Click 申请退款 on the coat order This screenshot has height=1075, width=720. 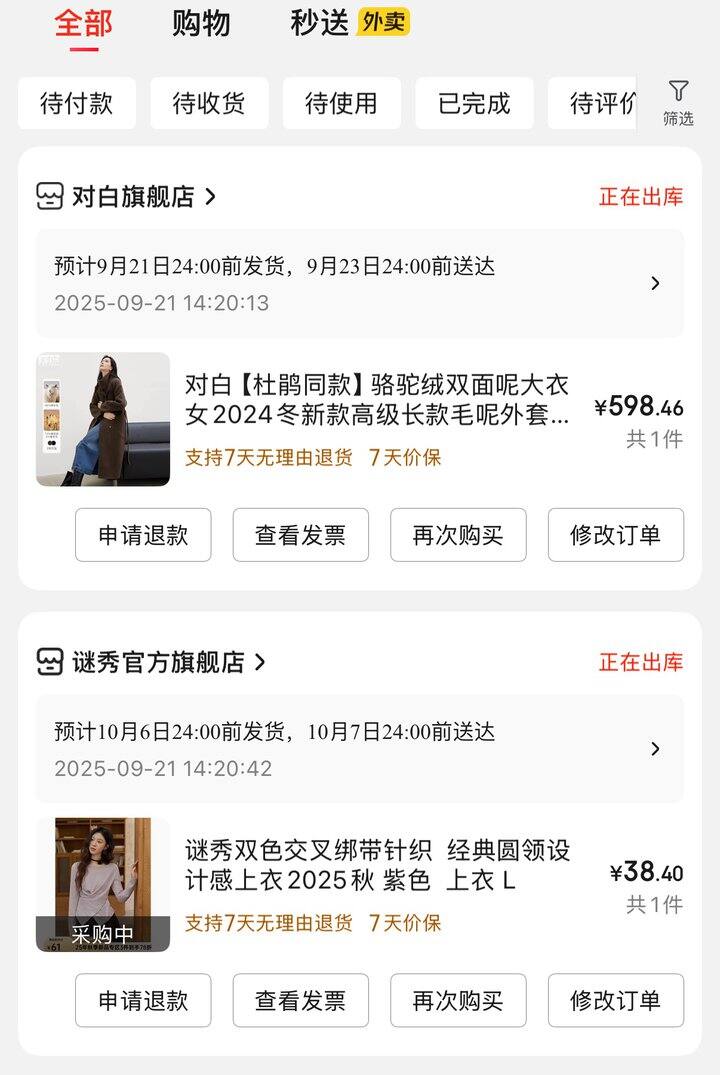click(143, 535)
